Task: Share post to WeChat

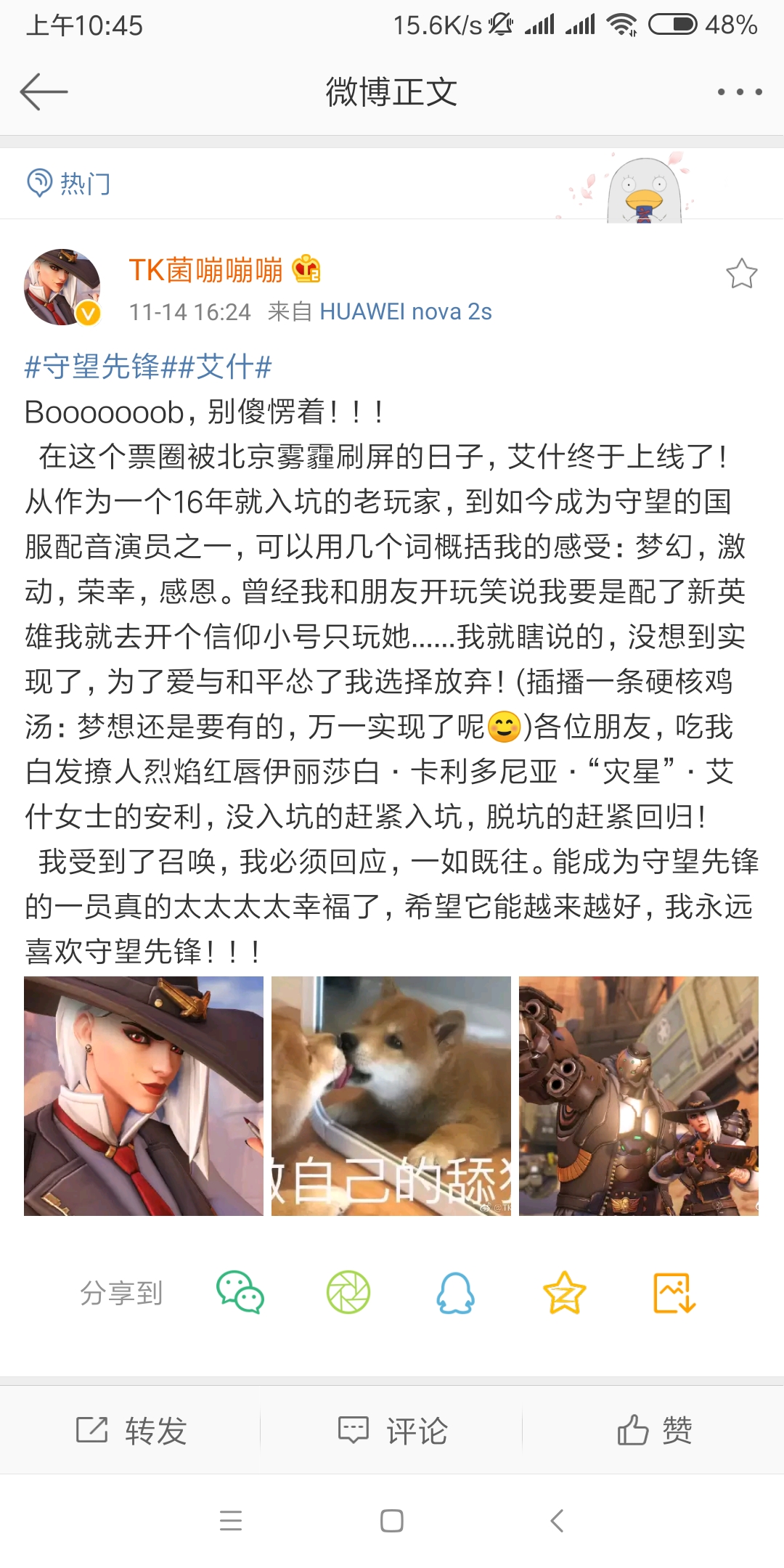Action: [x=240, y=1292]
